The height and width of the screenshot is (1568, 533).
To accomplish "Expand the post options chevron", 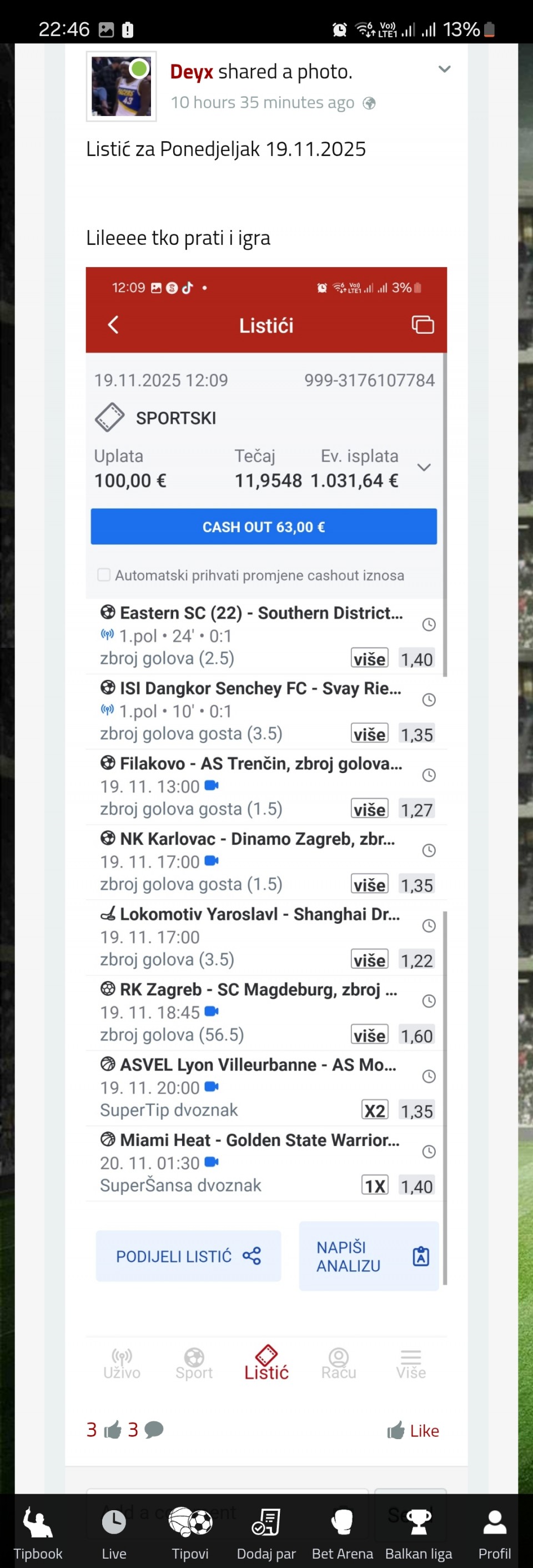I will [444, 69].
